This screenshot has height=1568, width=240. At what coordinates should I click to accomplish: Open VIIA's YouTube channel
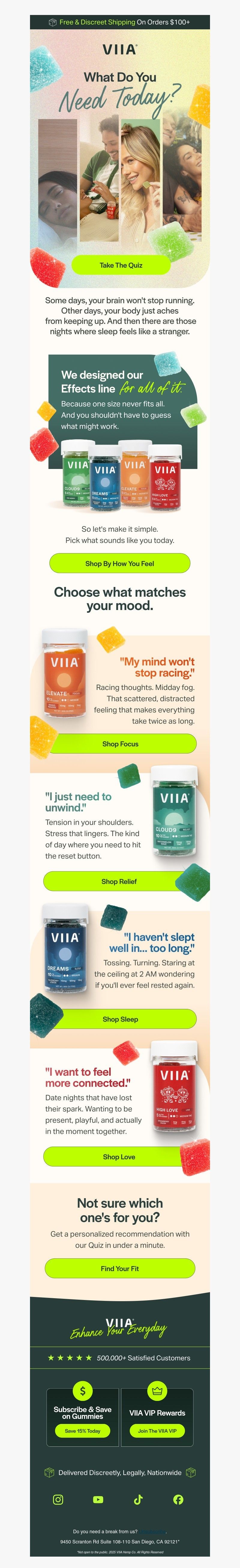click(x=98, y=1499)
